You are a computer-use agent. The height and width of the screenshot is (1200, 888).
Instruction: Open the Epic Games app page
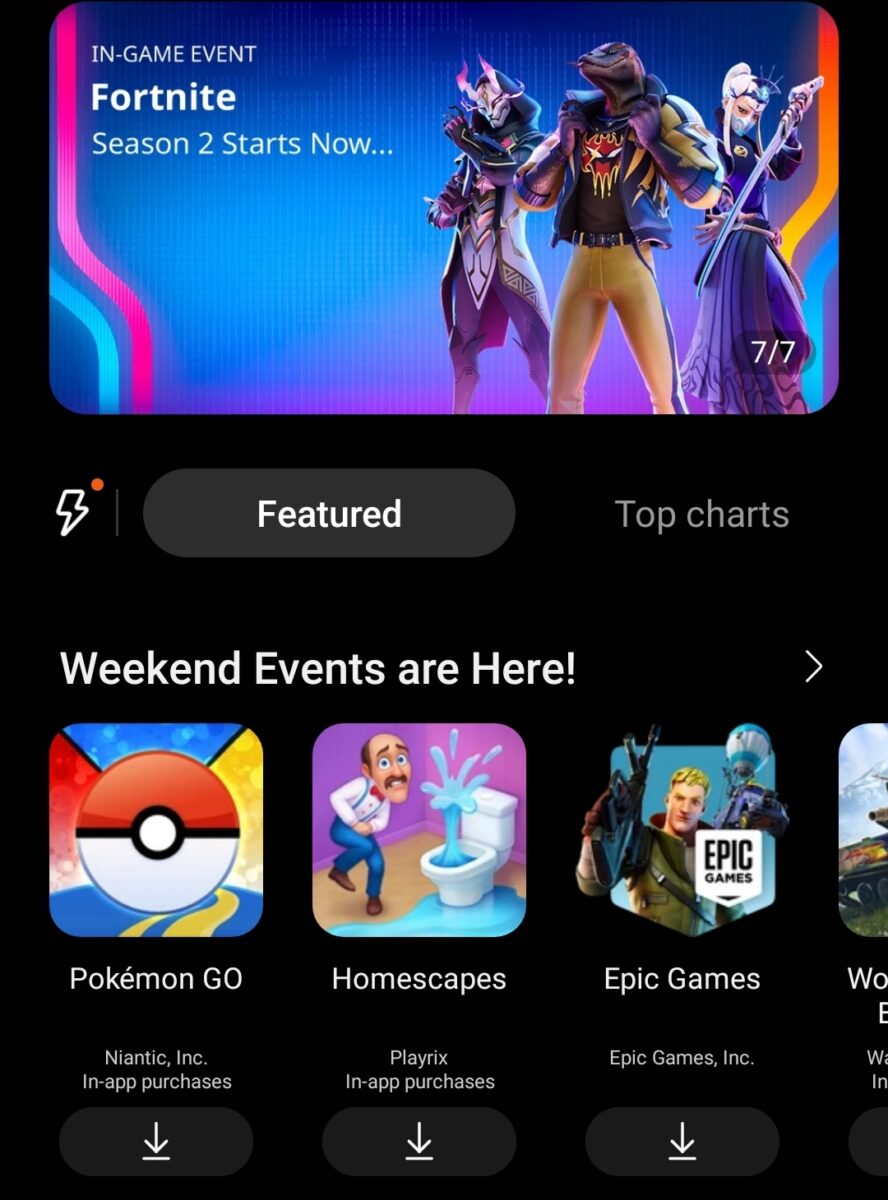coord(682,830)
